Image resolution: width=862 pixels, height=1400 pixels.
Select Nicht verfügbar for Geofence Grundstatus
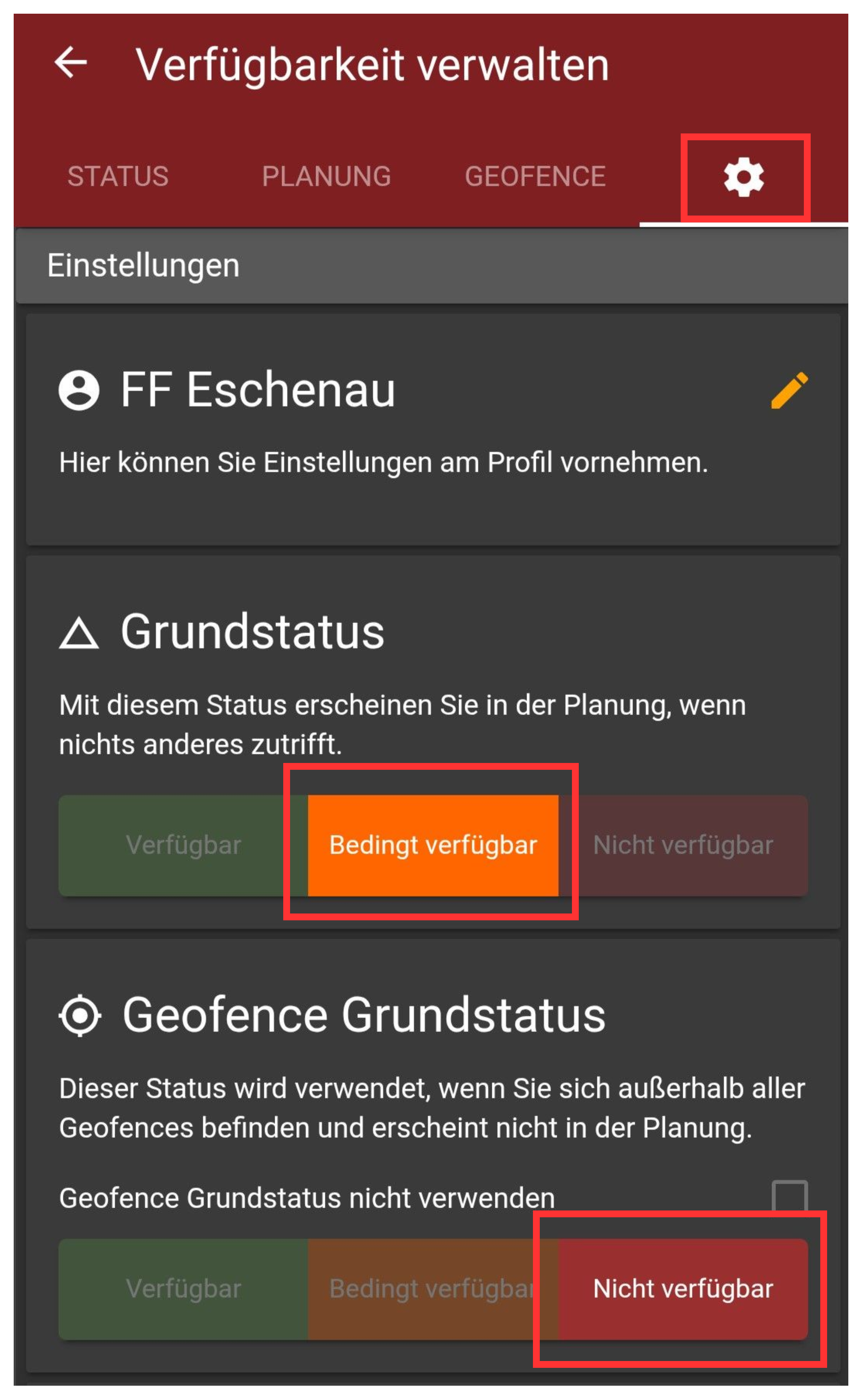683,1289
